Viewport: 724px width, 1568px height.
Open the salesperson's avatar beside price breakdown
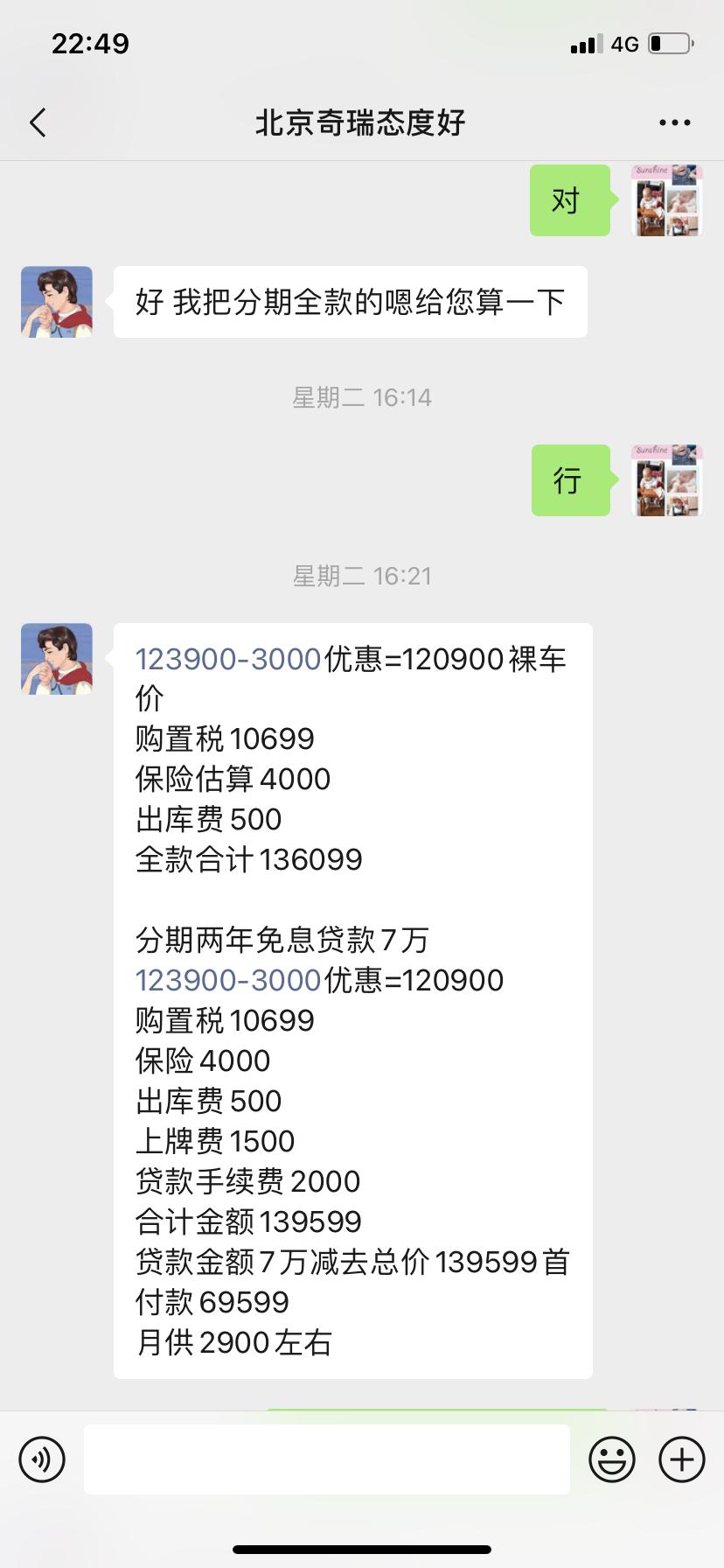coord(57,659)
